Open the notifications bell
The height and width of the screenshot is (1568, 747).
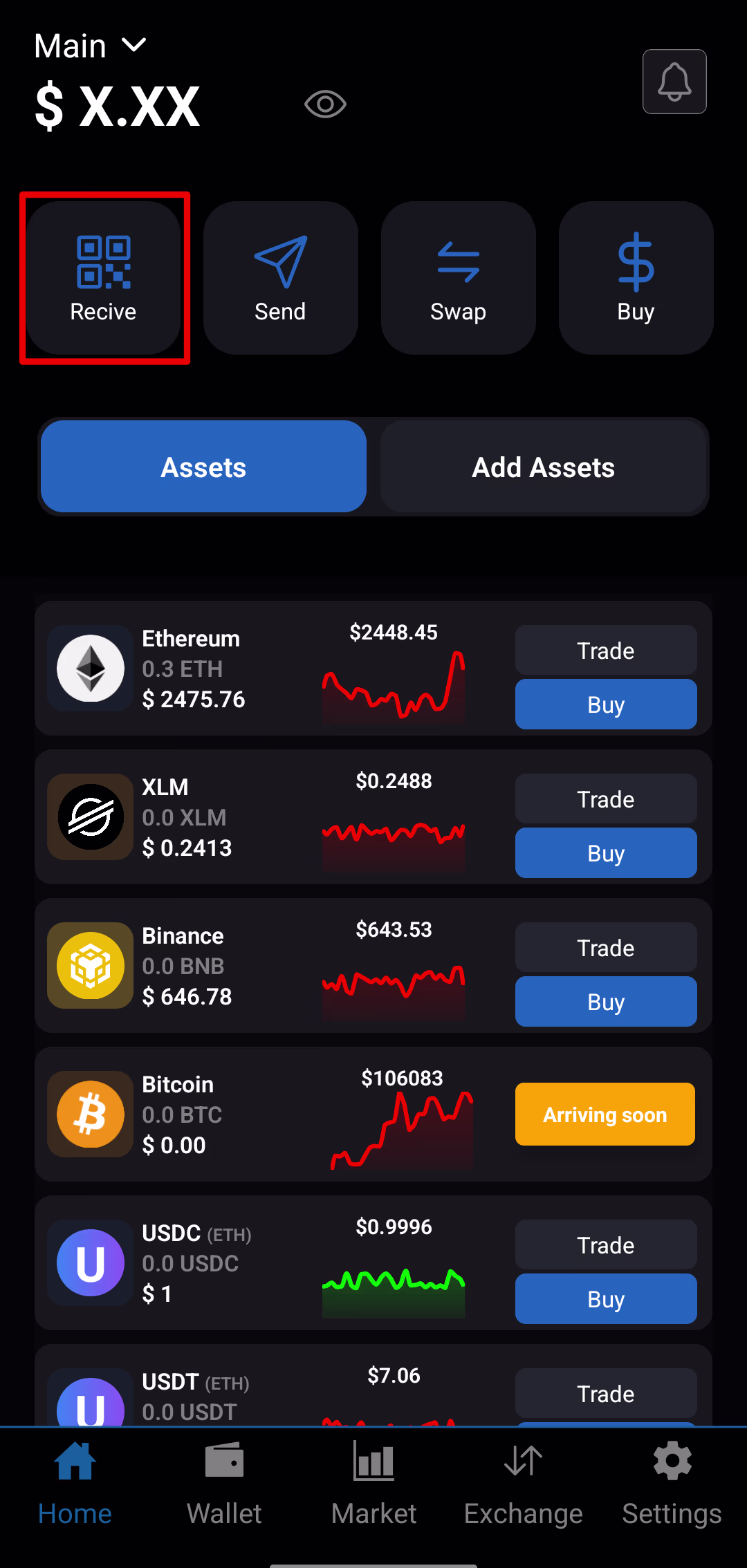pos(674,82)
